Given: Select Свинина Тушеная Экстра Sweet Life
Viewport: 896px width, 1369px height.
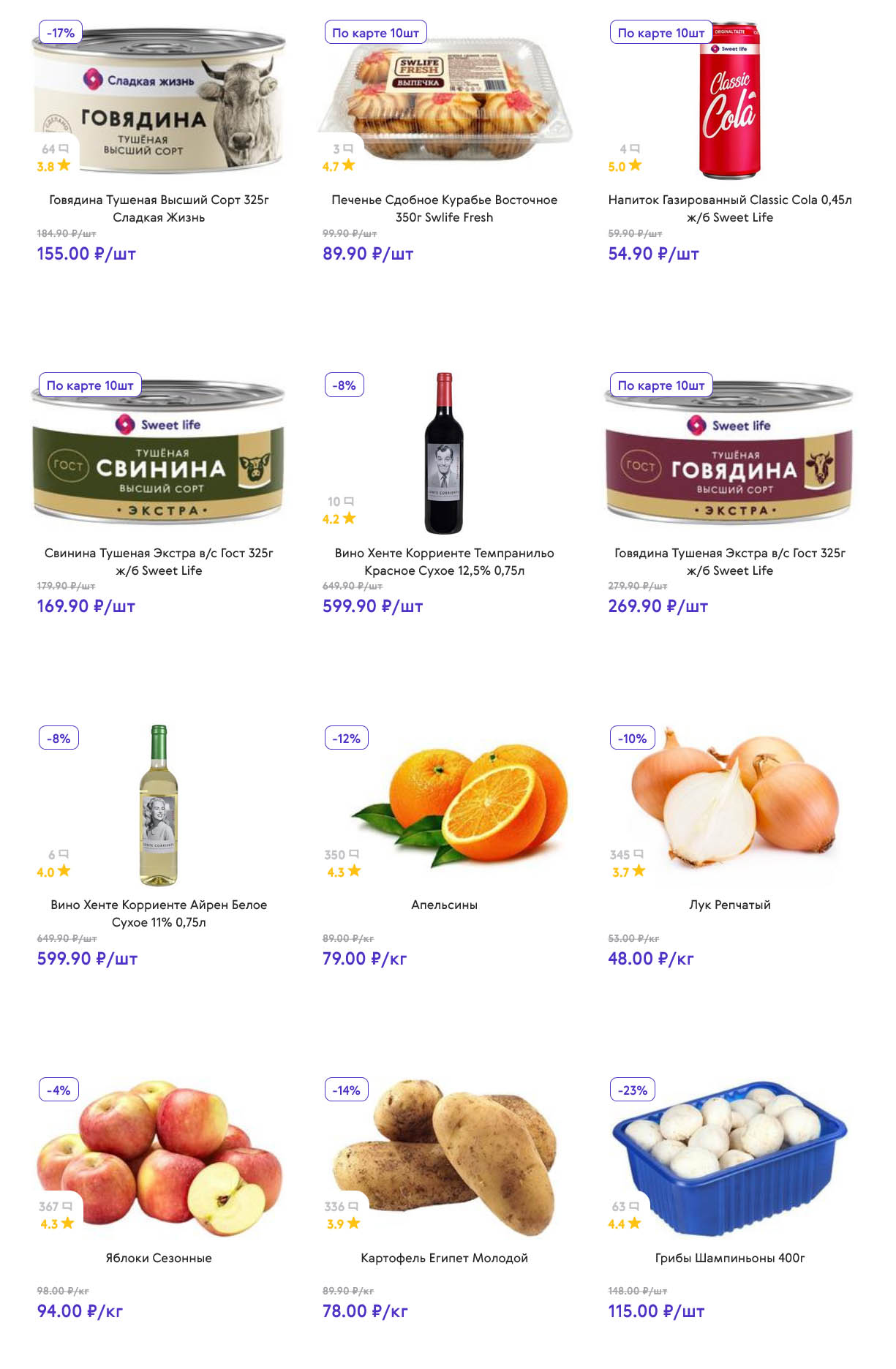Looking at the screenshot, I should [x=159, y=561].
